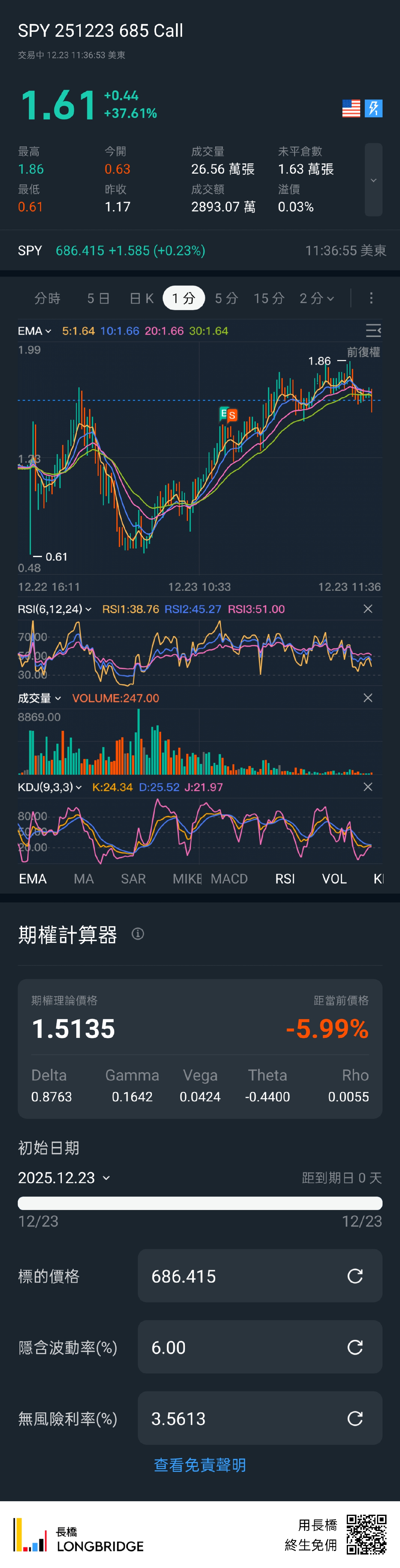The height and width of the screenshot is (1568, 400).
Task: Select the SAR indicator tab
Action: [x=133, y=879]
